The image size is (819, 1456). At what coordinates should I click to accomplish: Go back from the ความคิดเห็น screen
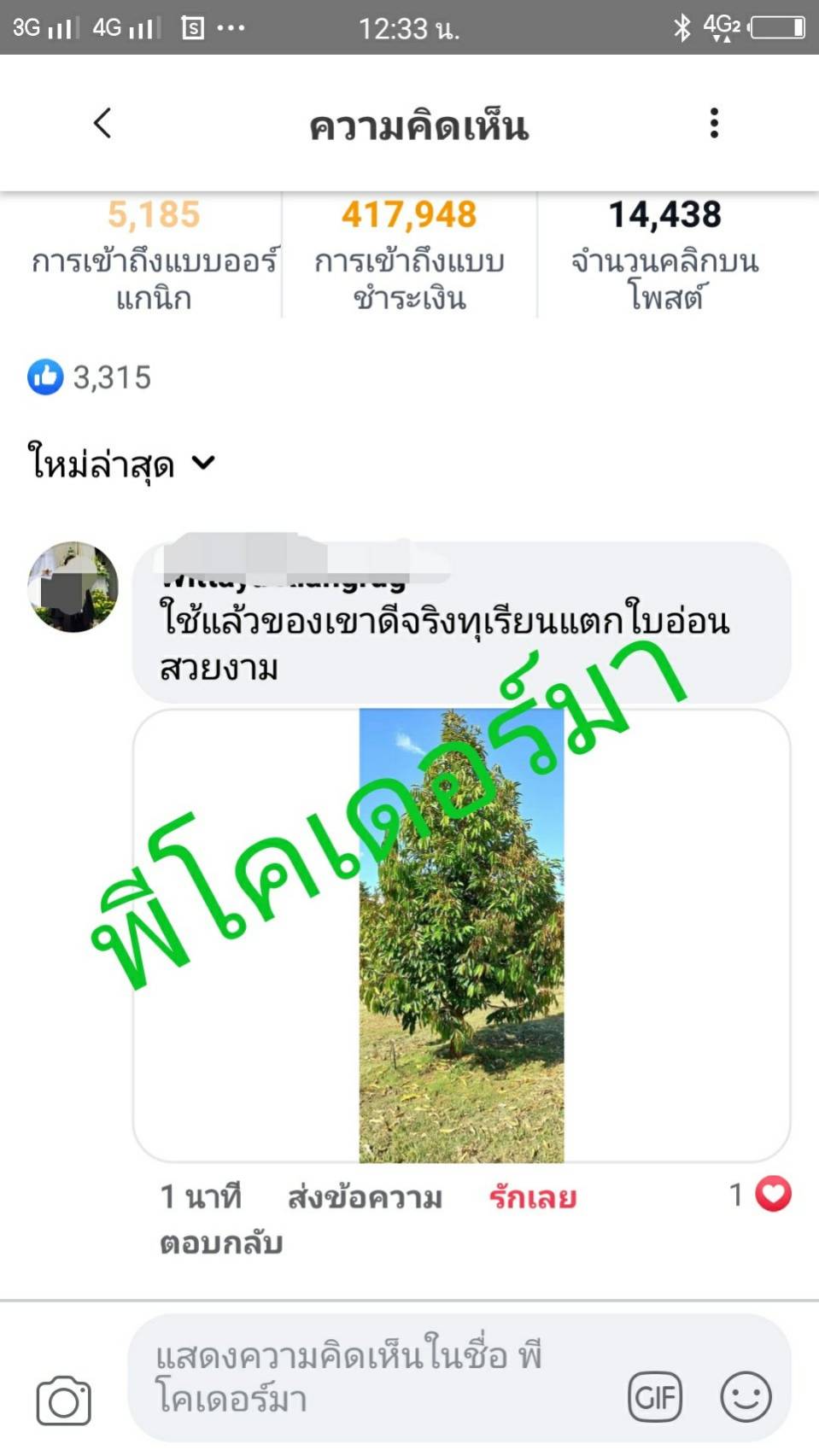point(102,123)
